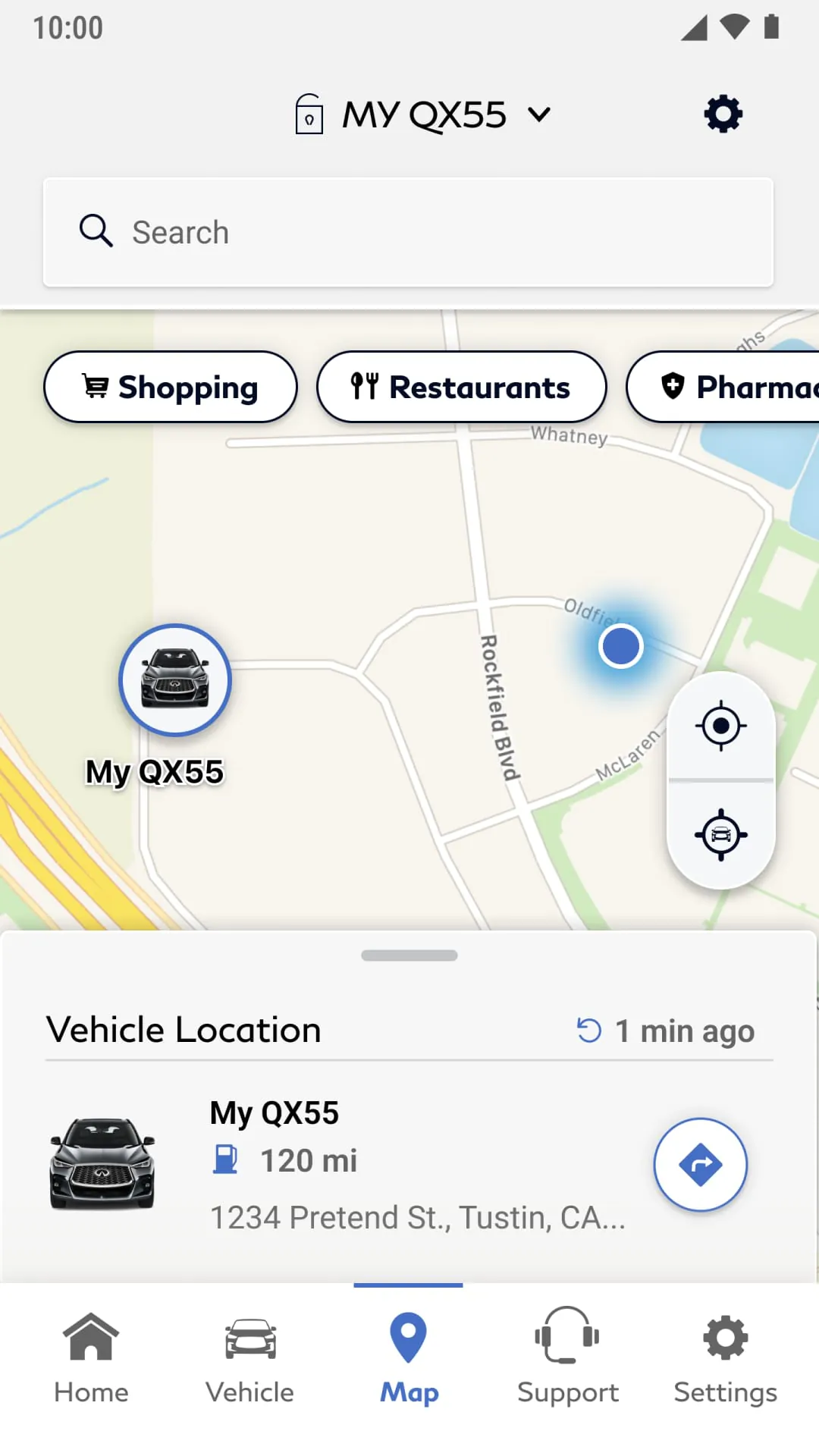Viewport: 819px width, 1456px height.
Task: Tap the unlock padlock icon beside MY QX55
Action: point(308,115)
